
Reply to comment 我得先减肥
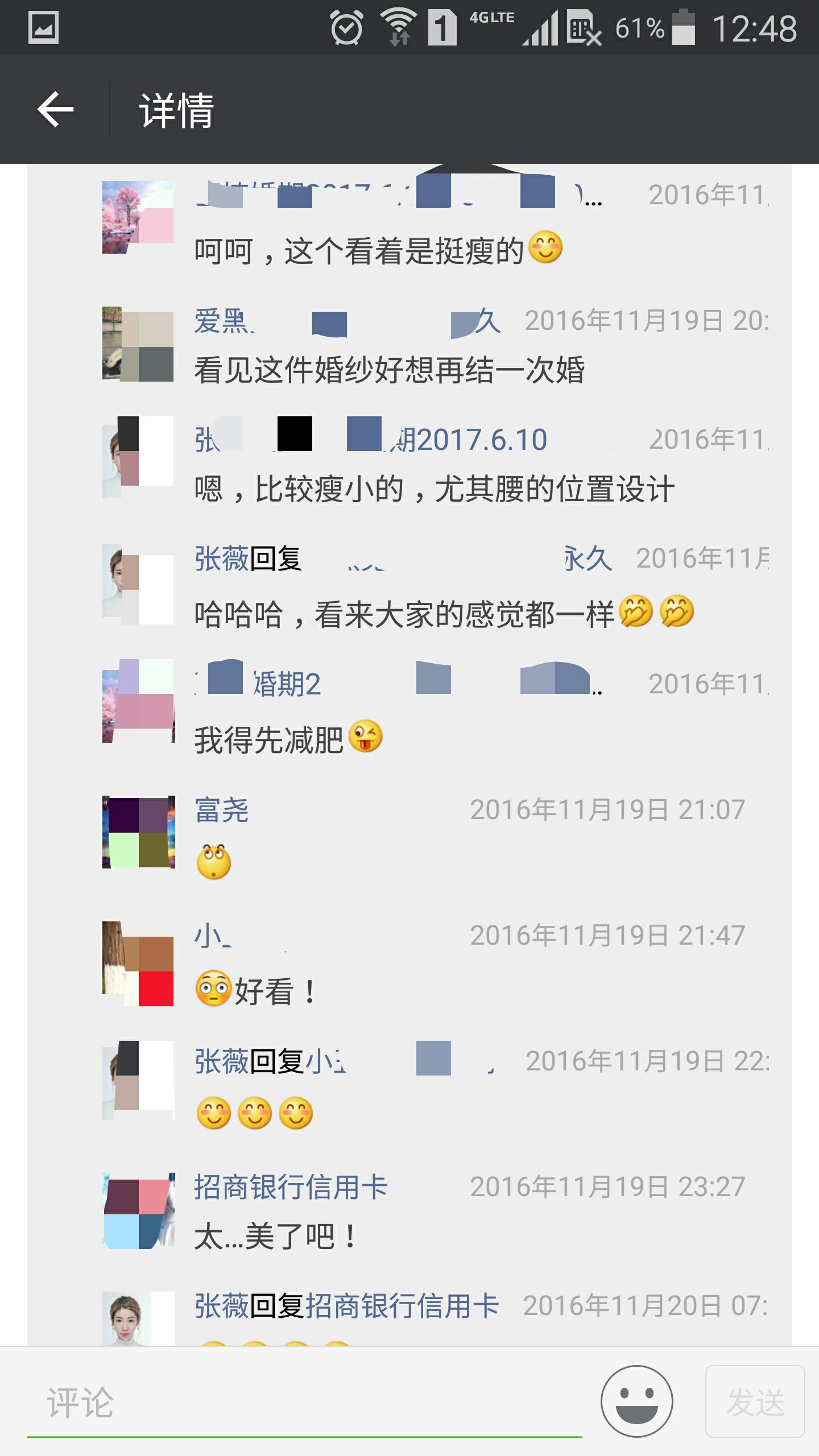pyautogui.click(x=288, y=739)
